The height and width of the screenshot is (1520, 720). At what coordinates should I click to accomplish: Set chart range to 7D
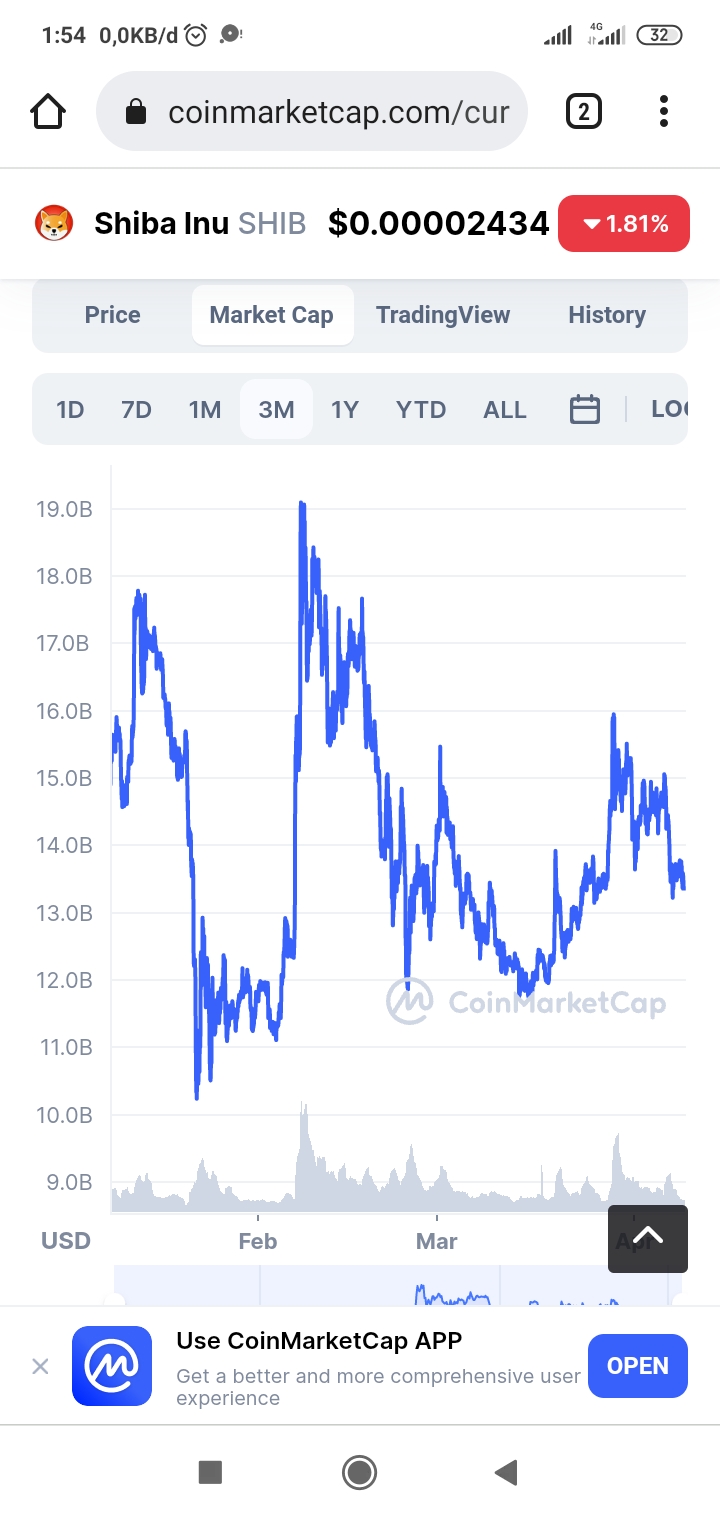(x=136, y=409)
